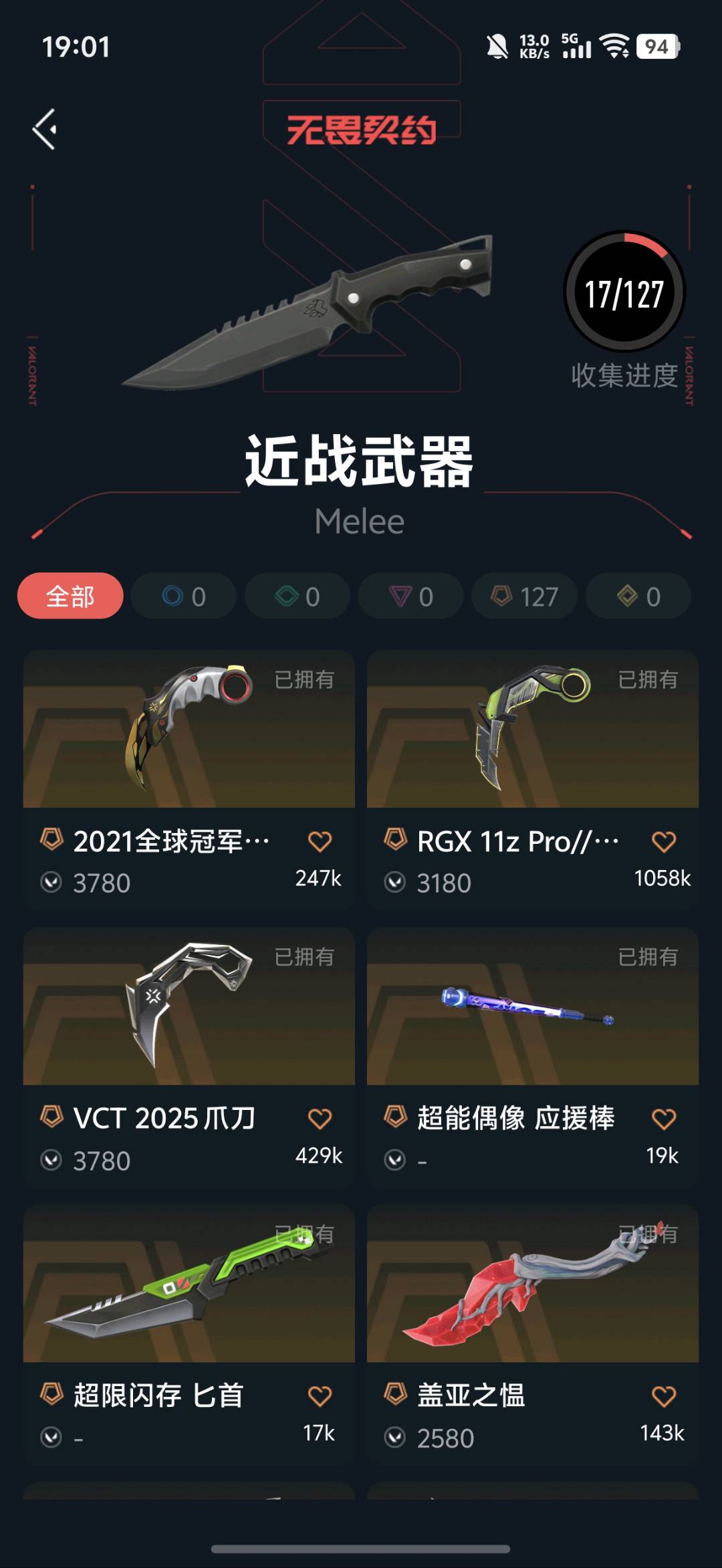Favorite the 2021全球冠军 skin
The image size is (722, 1568).
pos(320,841)
